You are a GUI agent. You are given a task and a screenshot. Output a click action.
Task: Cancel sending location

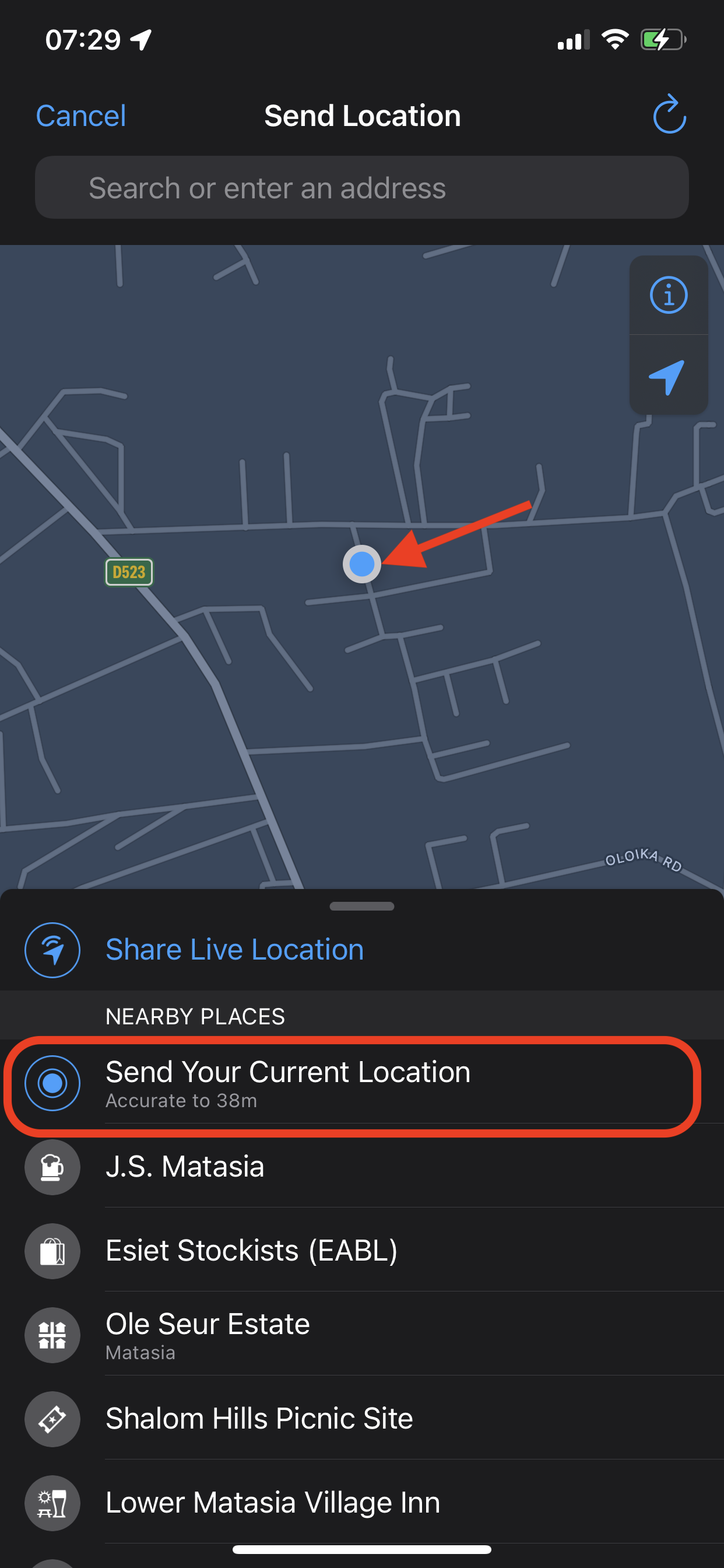tap(81, 116)
